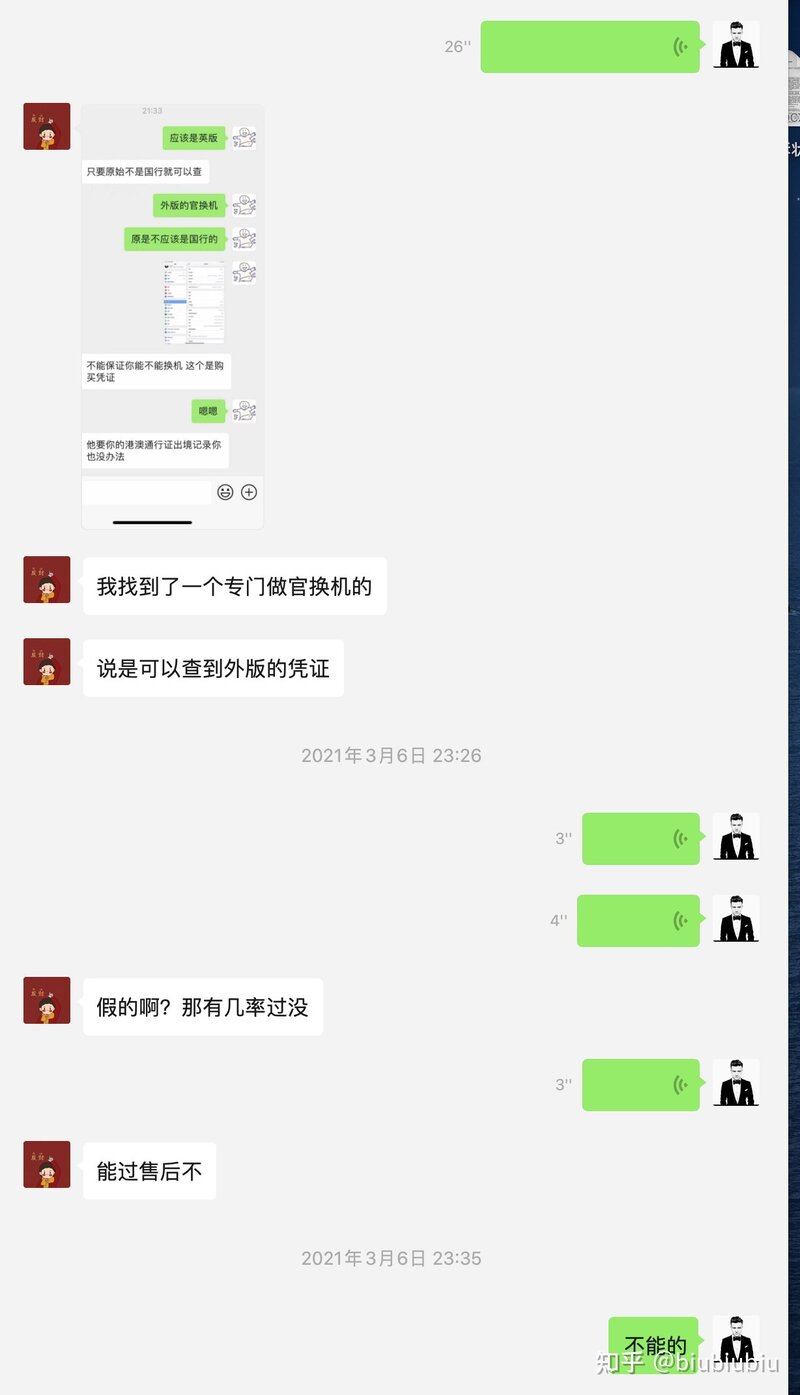This screenshot has height=1395, width=800.
Task: Open your own avatar beside the 26'' voice message
Action: point(736,45)
